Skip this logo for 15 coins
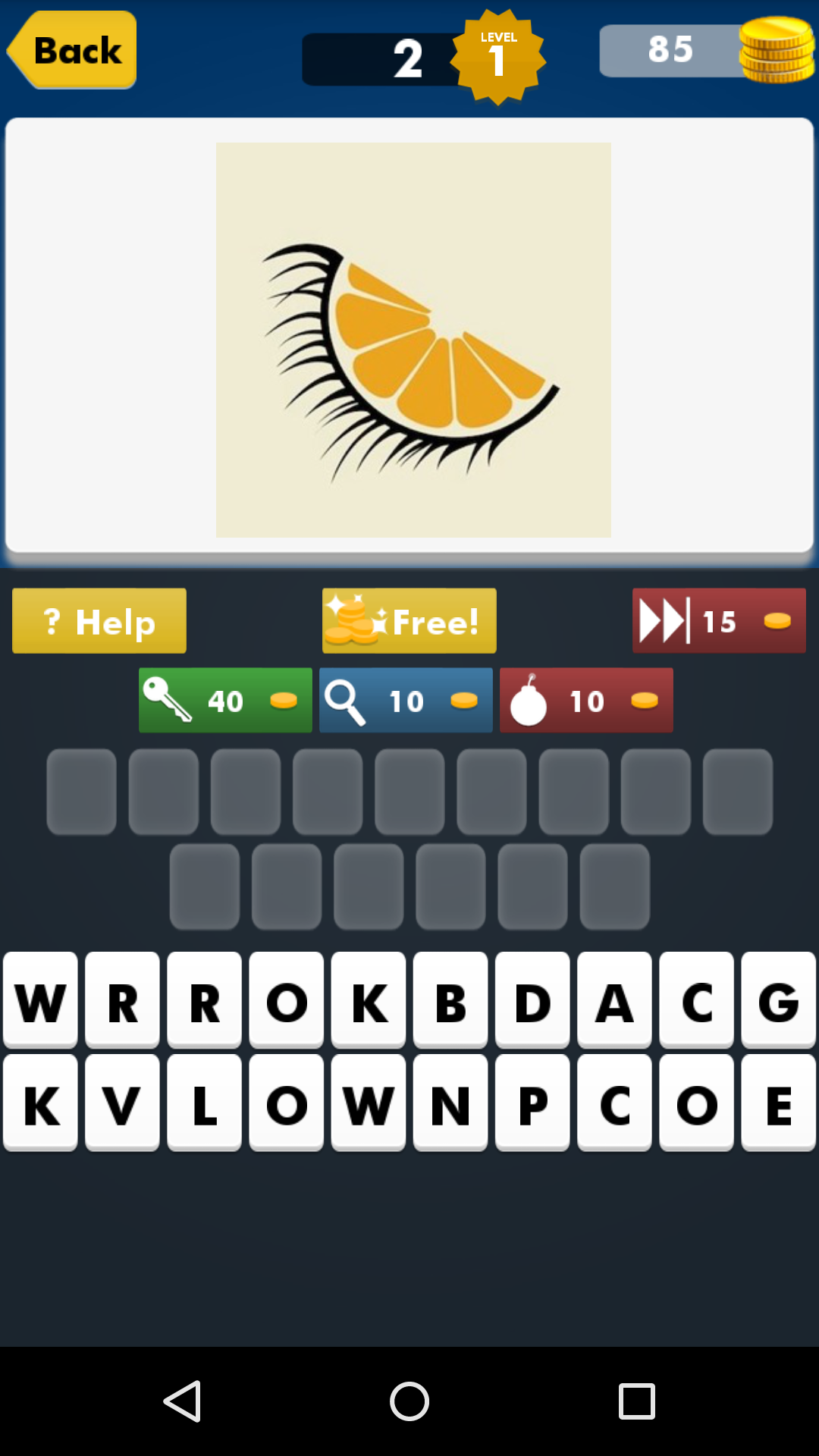 [719, 621]
